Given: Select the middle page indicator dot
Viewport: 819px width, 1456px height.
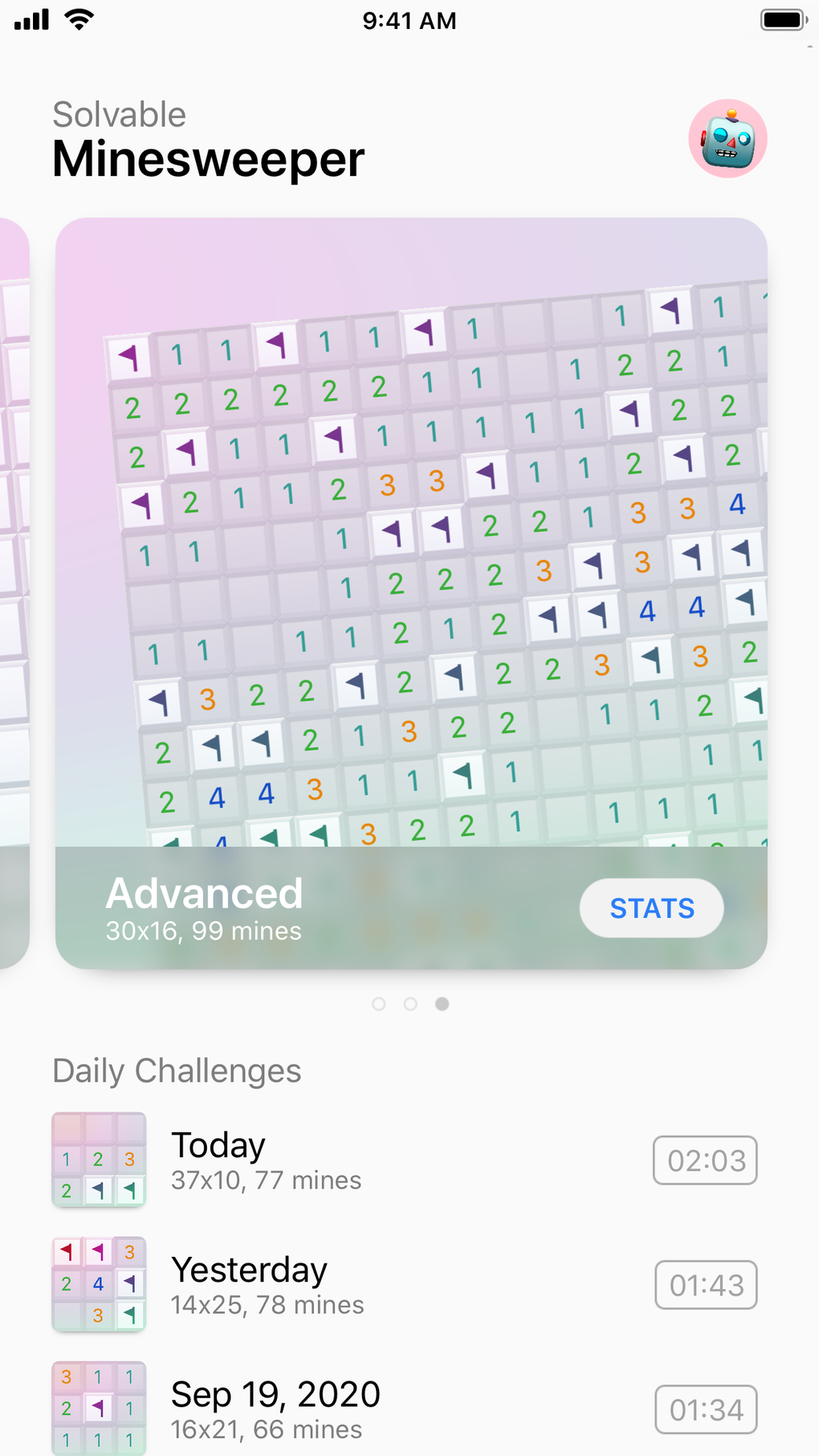Looking at the screenshot, I should (410, 1004).
